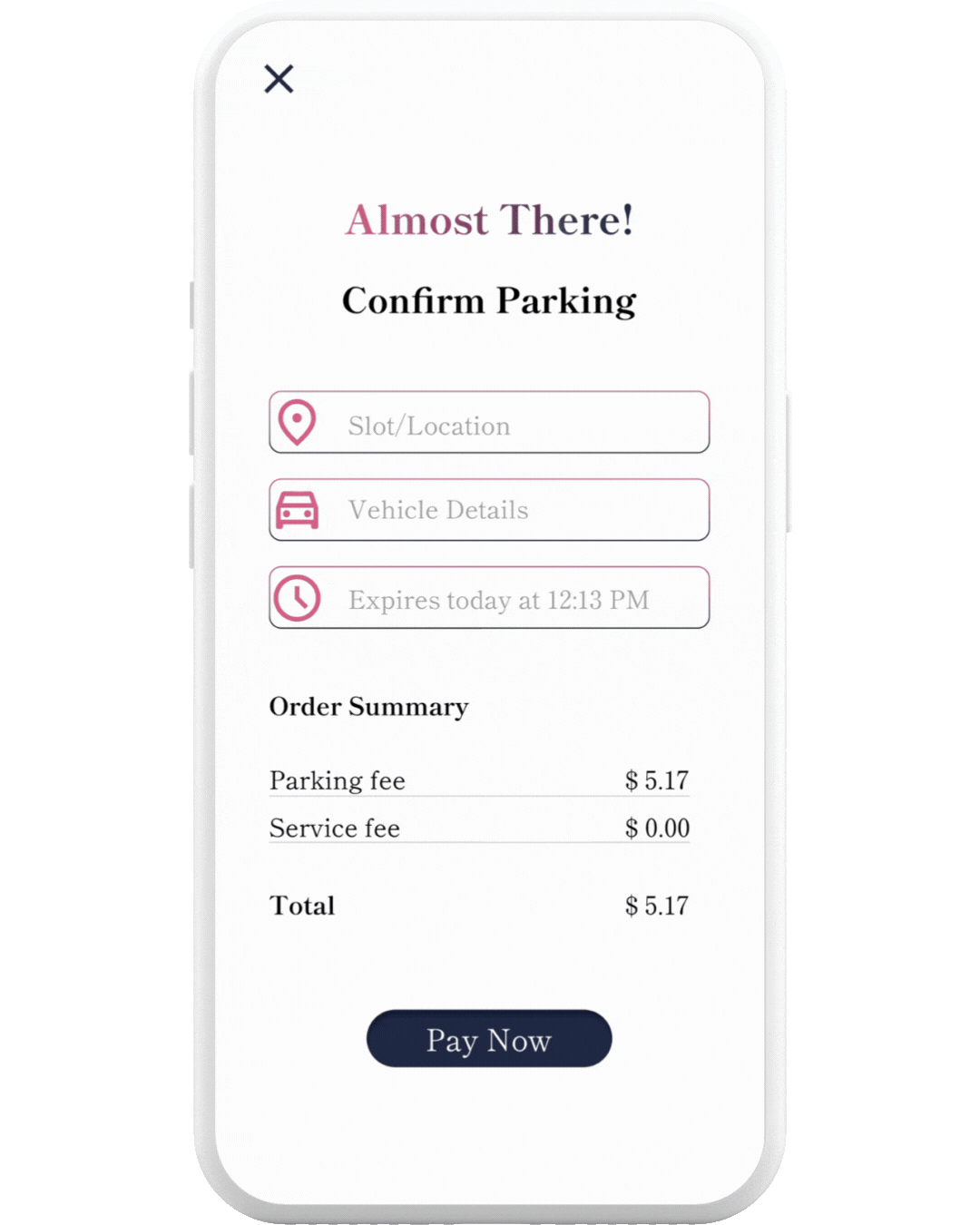Tap the Pay Now button
Viewport: 980px width, 1225px height.
point(489,1039)
